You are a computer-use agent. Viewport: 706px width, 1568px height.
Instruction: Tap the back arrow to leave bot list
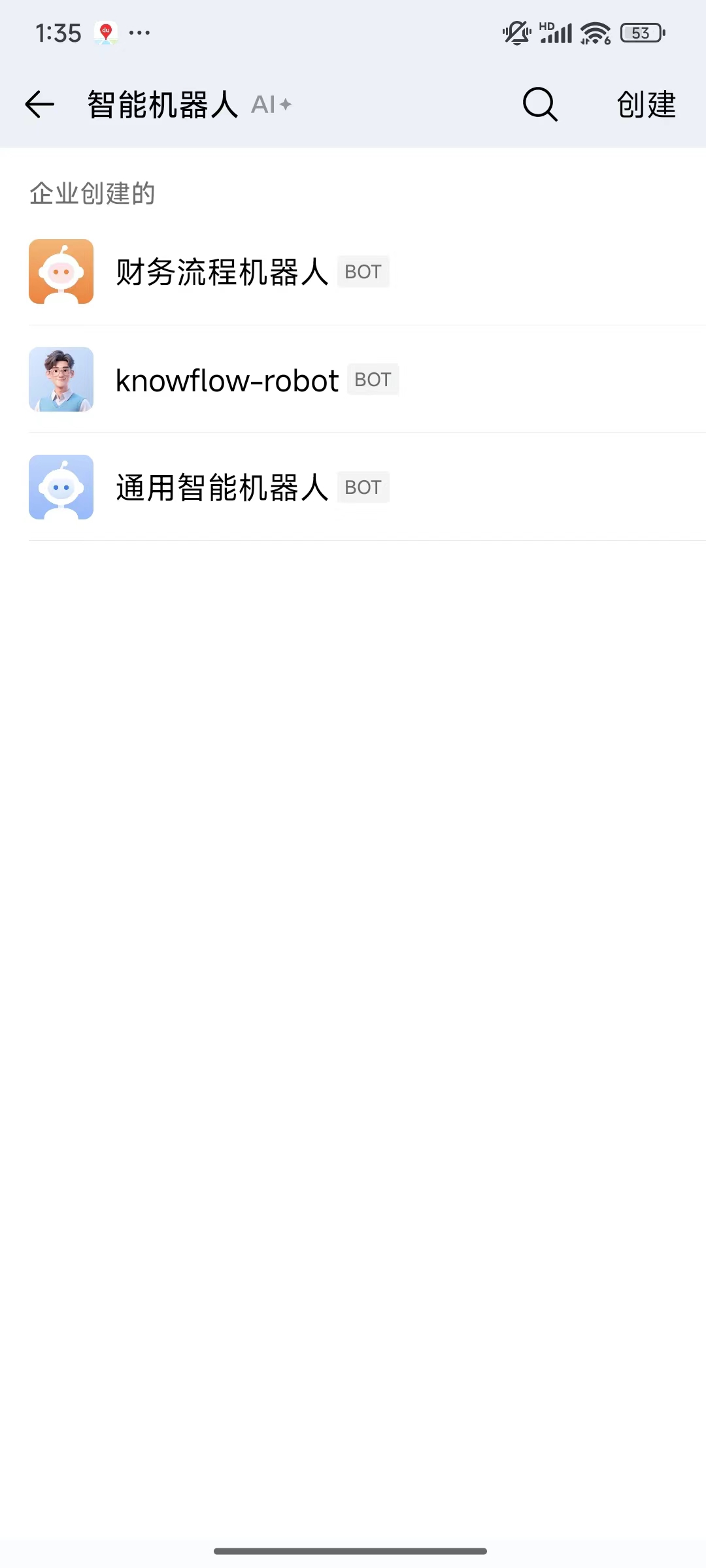pyautogui.click(x=39, y=105)
